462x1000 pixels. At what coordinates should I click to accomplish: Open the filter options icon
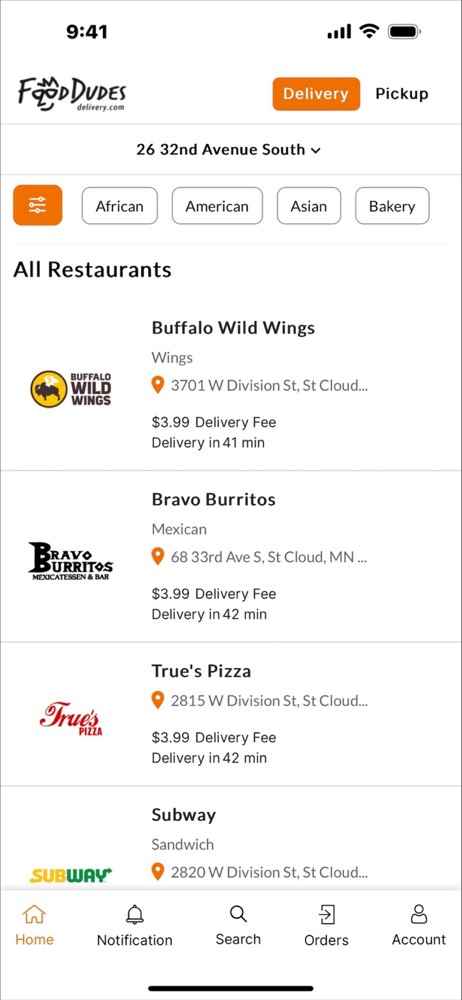38,205
